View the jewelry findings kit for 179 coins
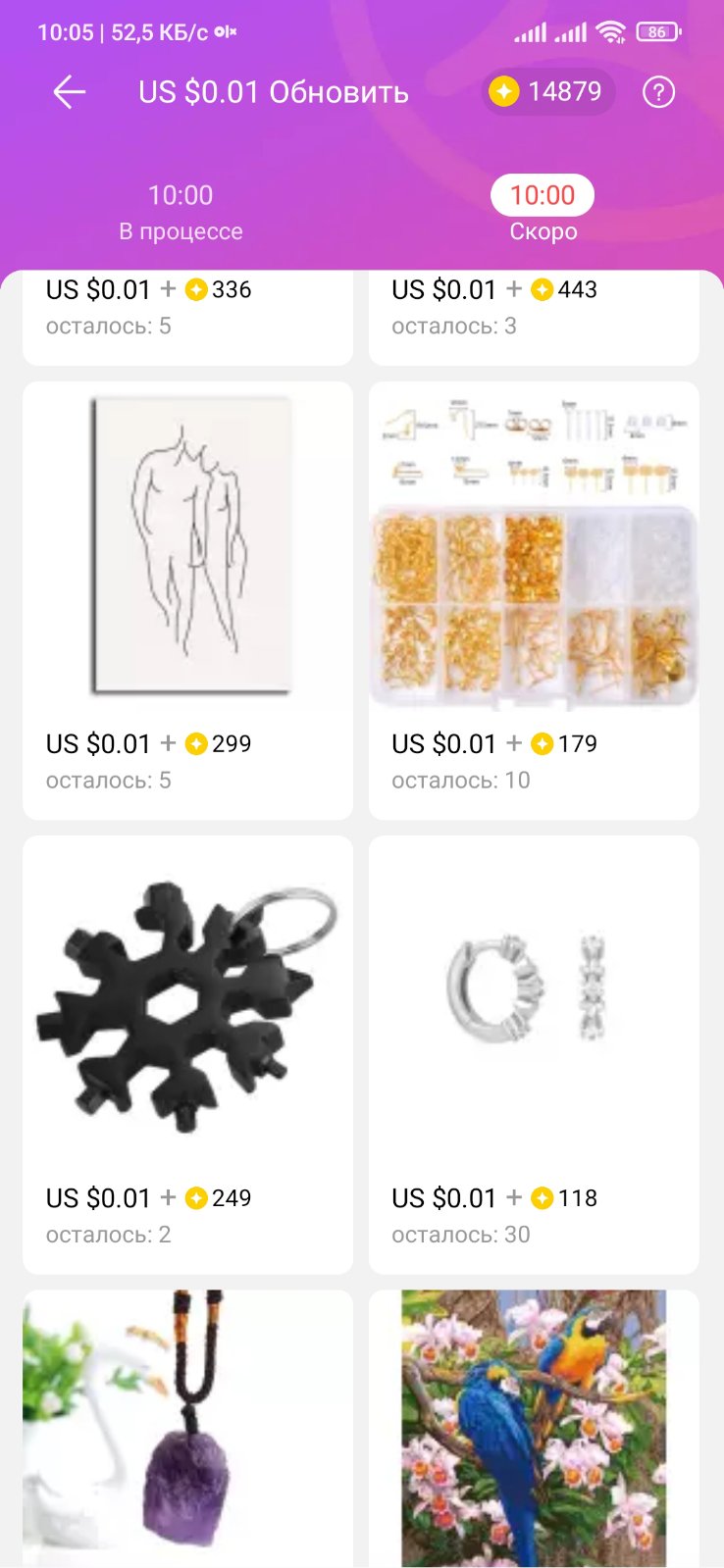Viewport: 724px width, 1568px height. coord(534,598)
